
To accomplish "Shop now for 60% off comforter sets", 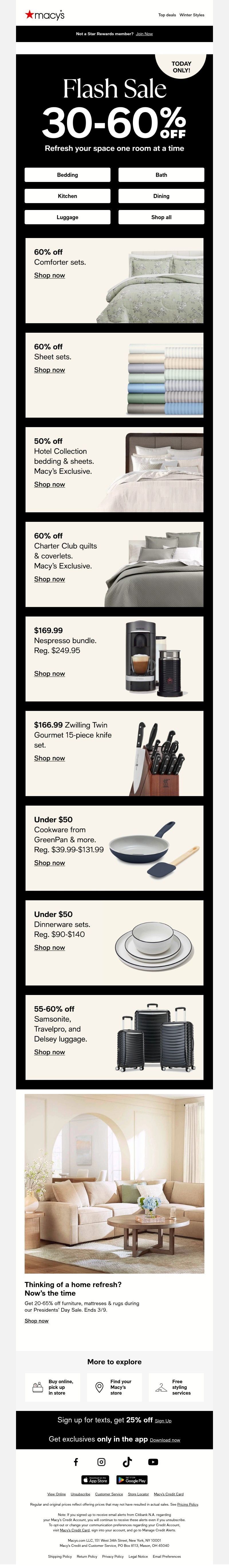I will tap(49, 276).
